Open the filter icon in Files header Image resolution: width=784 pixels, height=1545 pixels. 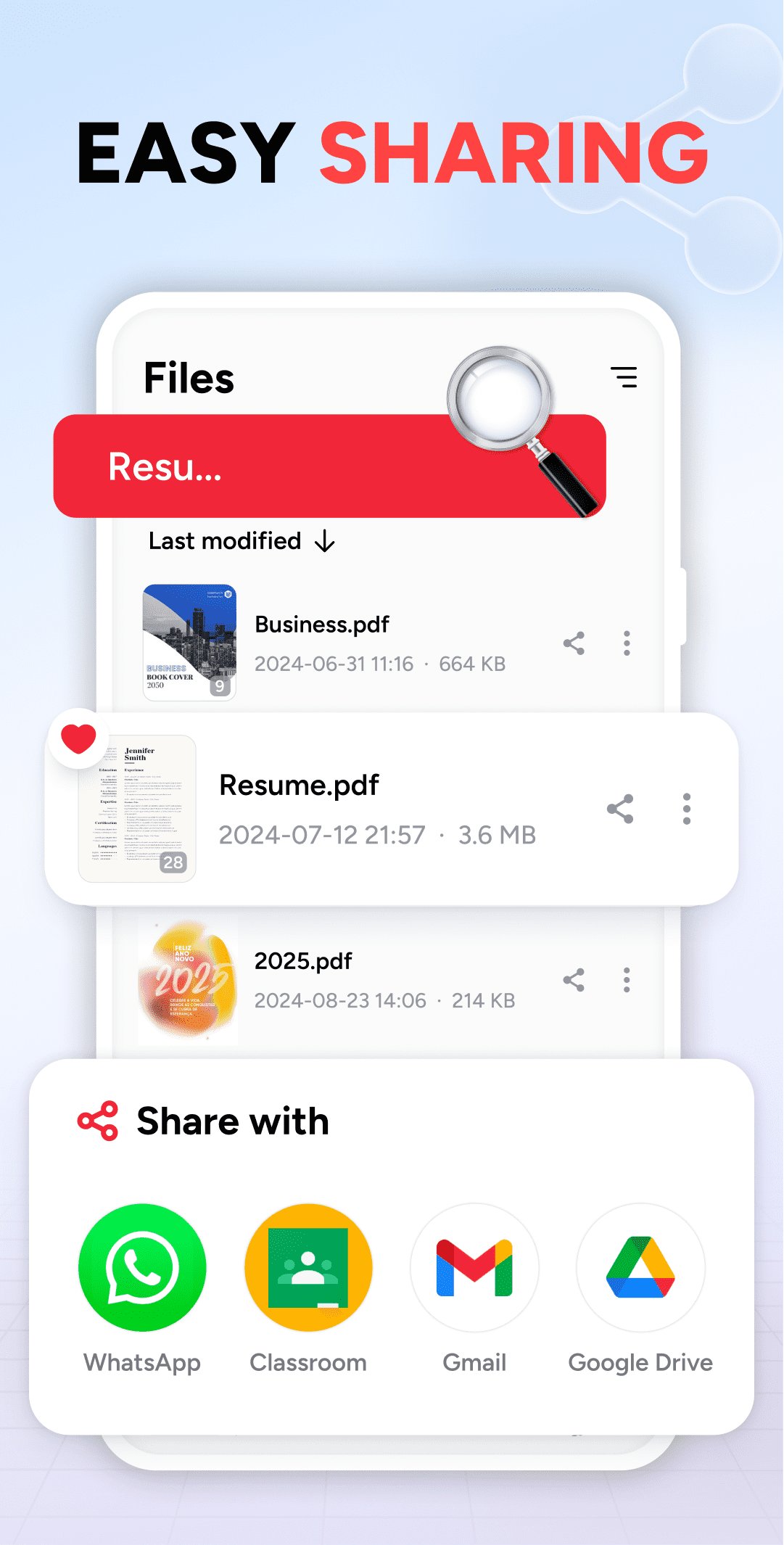pyautogui.click(x=624, y=377)
